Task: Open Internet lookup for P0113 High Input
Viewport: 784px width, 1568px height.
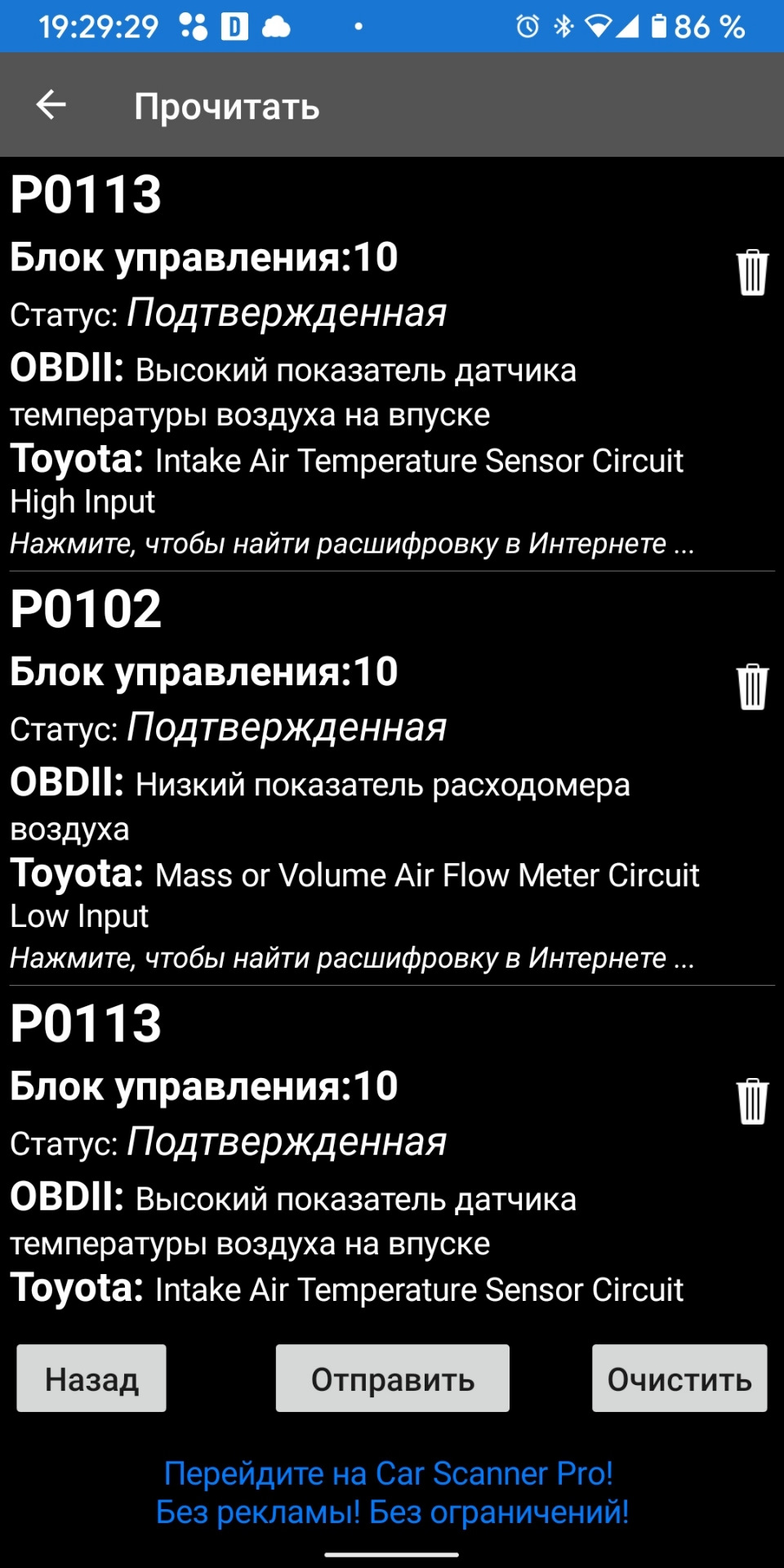Action: coord(352,543)
